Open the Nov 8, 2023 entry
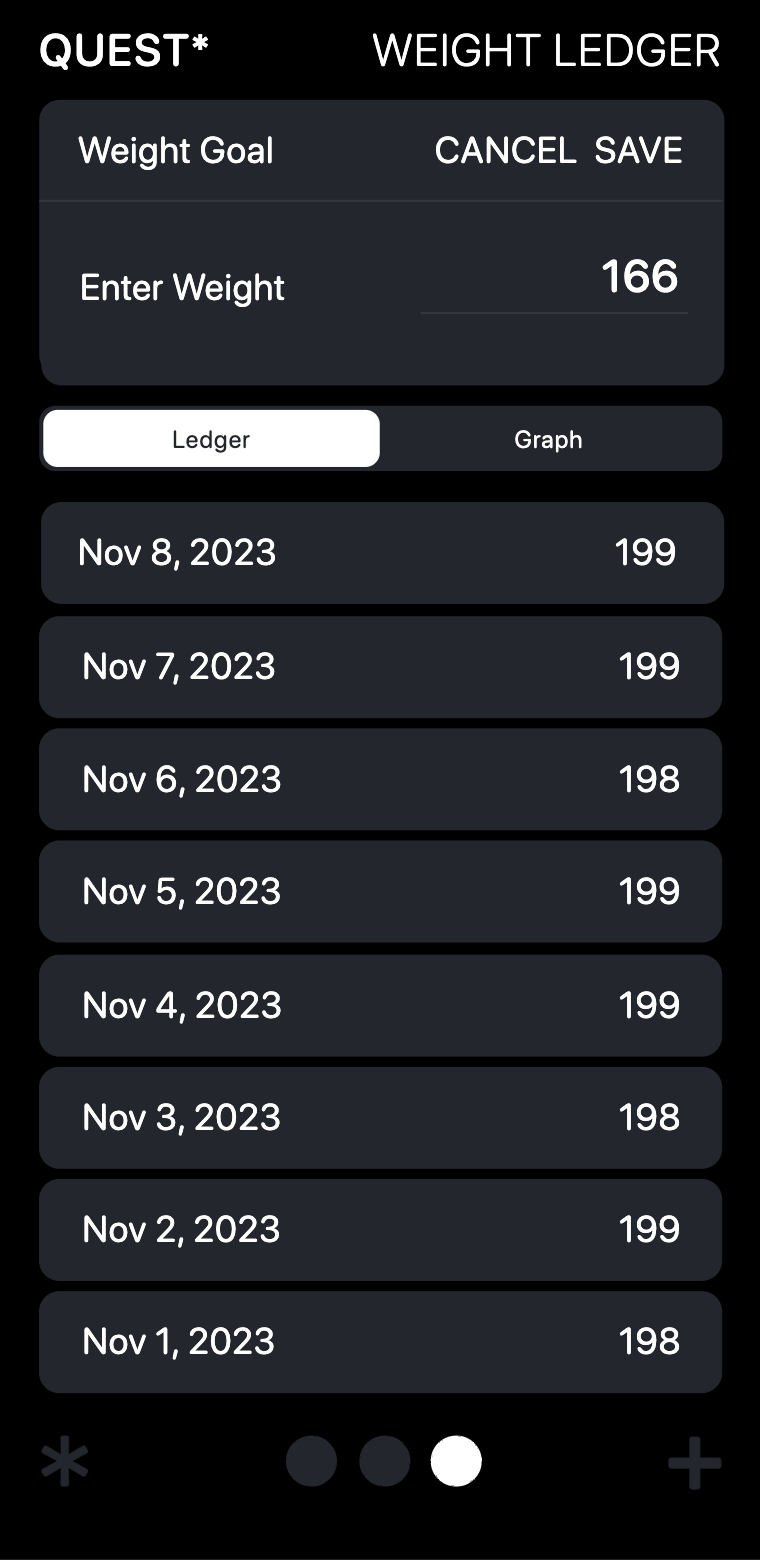760x1560 pixels. [x=381, y=553]
